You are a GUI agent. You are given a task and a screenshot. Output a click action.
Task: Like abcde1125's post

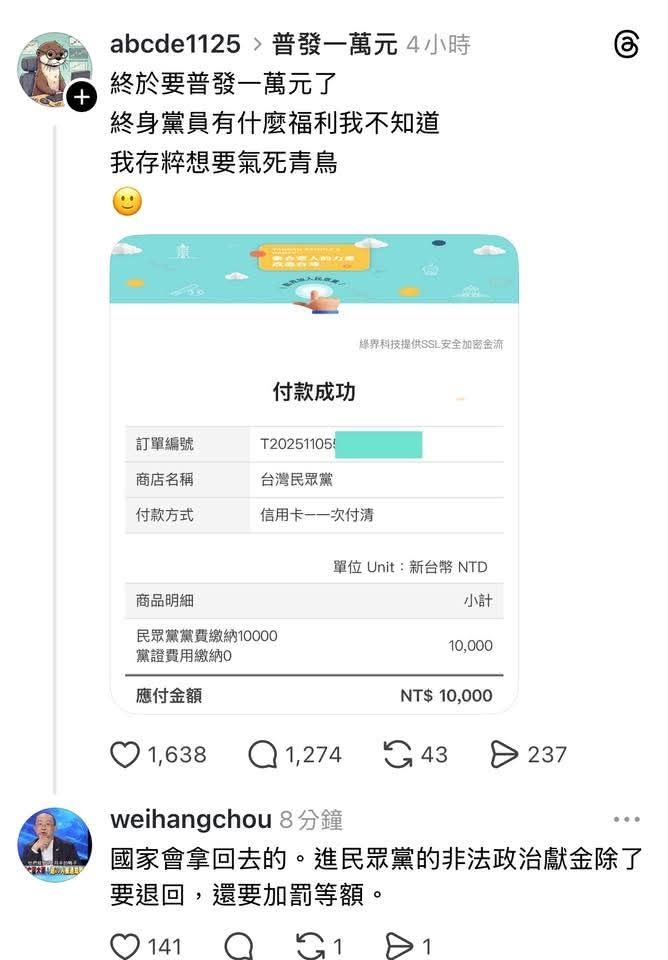(x=125, y=754)
